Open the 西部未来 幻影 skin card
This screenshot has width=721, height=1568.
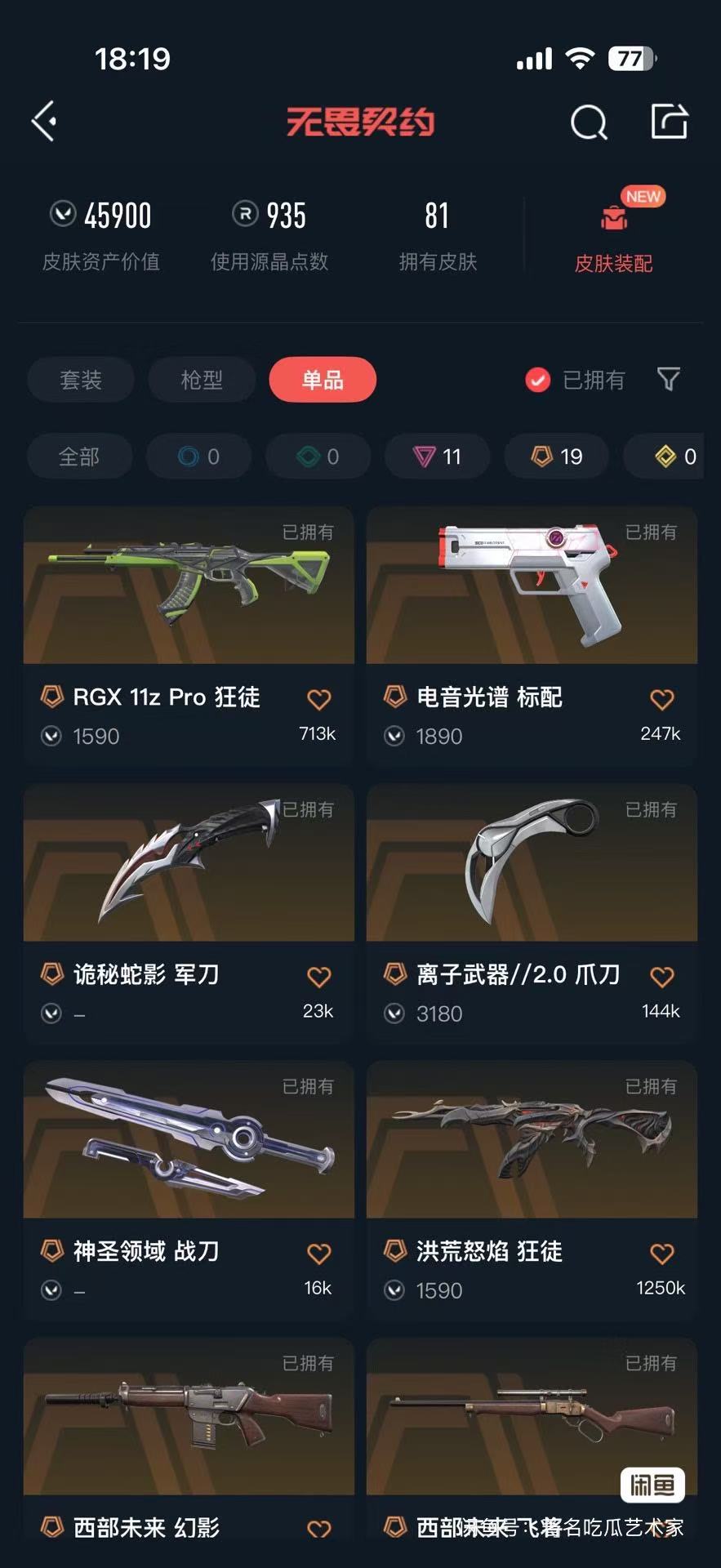[x=189, y=1445]
